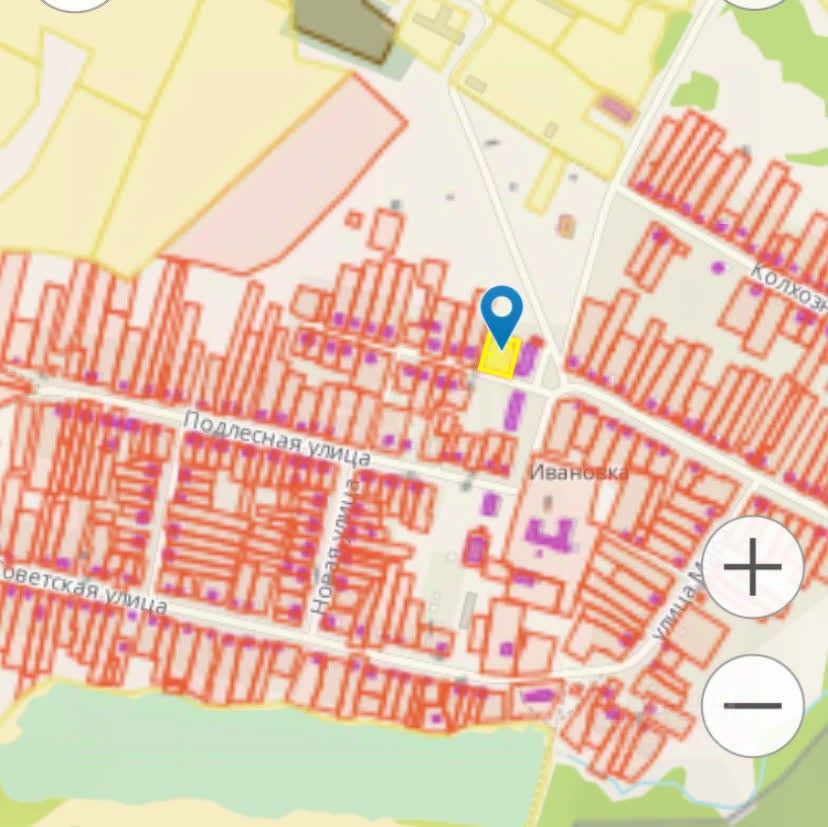The height and width of the screenshot is (827, 828).
Task: Zoom in the map with plus button
Action: 752,567
